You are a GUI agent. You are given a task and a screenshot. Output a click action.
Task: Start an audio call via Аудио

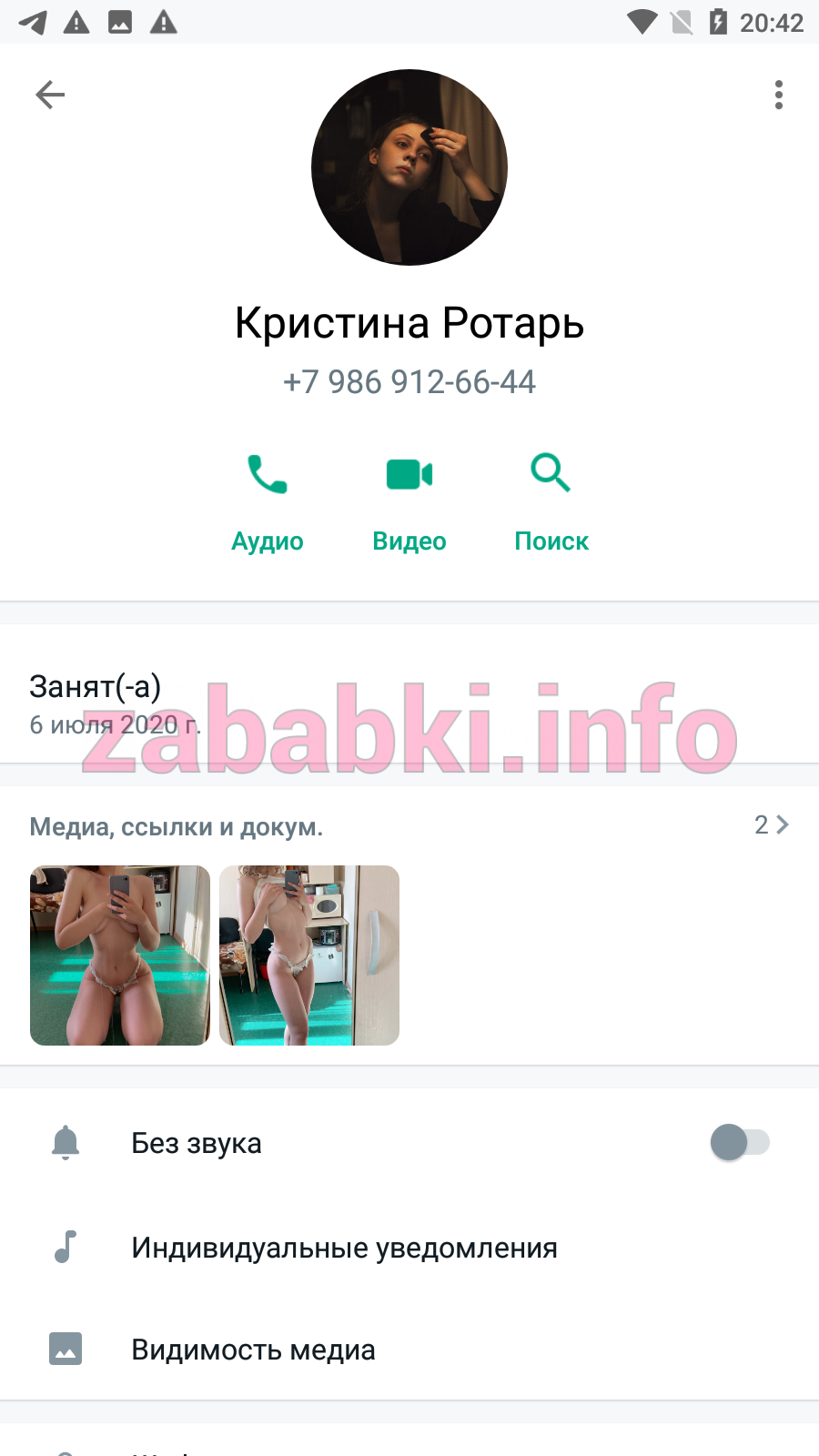coord(268,502)
